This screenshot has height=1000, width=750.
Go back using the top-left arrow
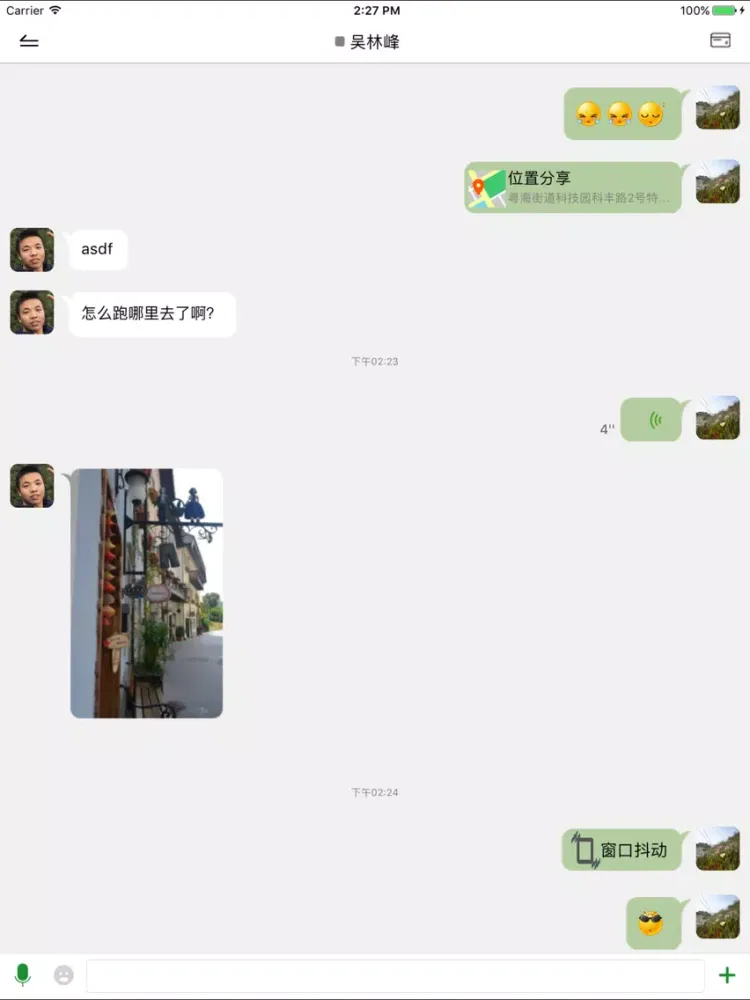pyautogui.click(x=29, y=41)
